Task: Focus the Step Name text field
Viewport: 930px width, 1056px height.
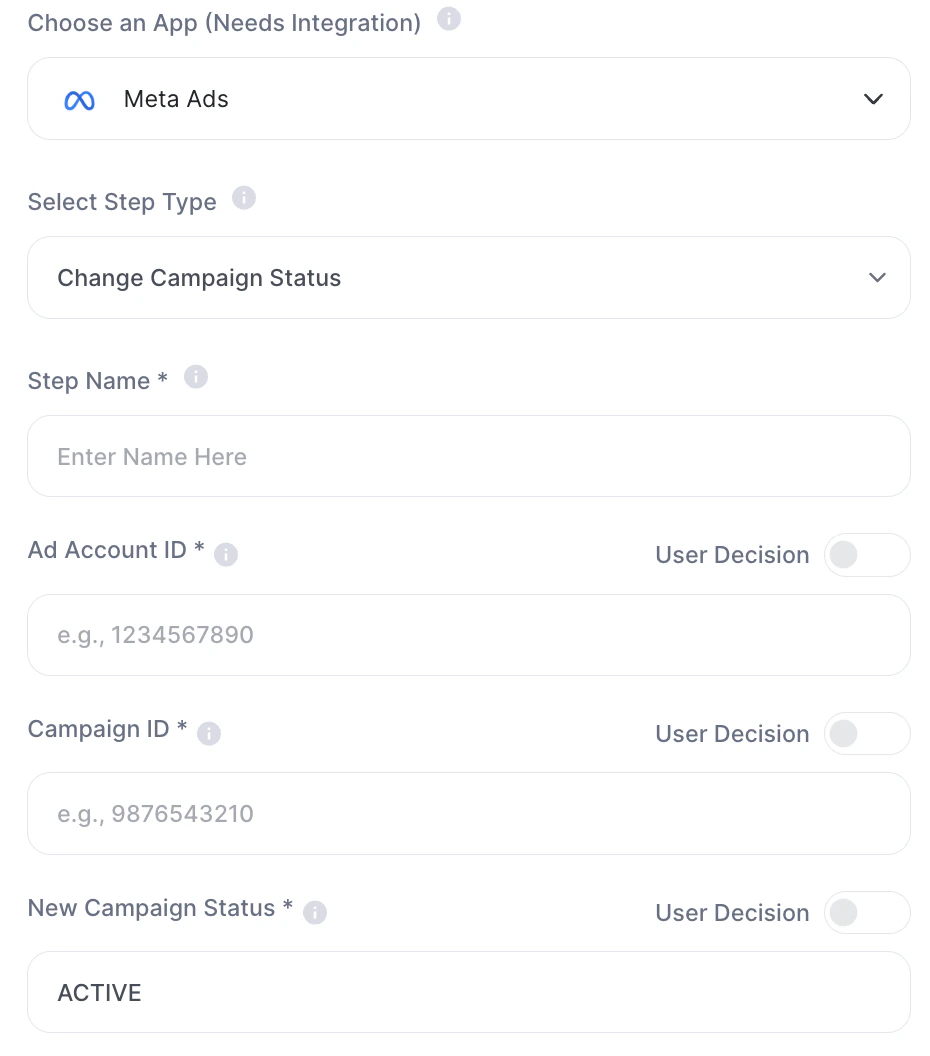Action: pos(468,457)
